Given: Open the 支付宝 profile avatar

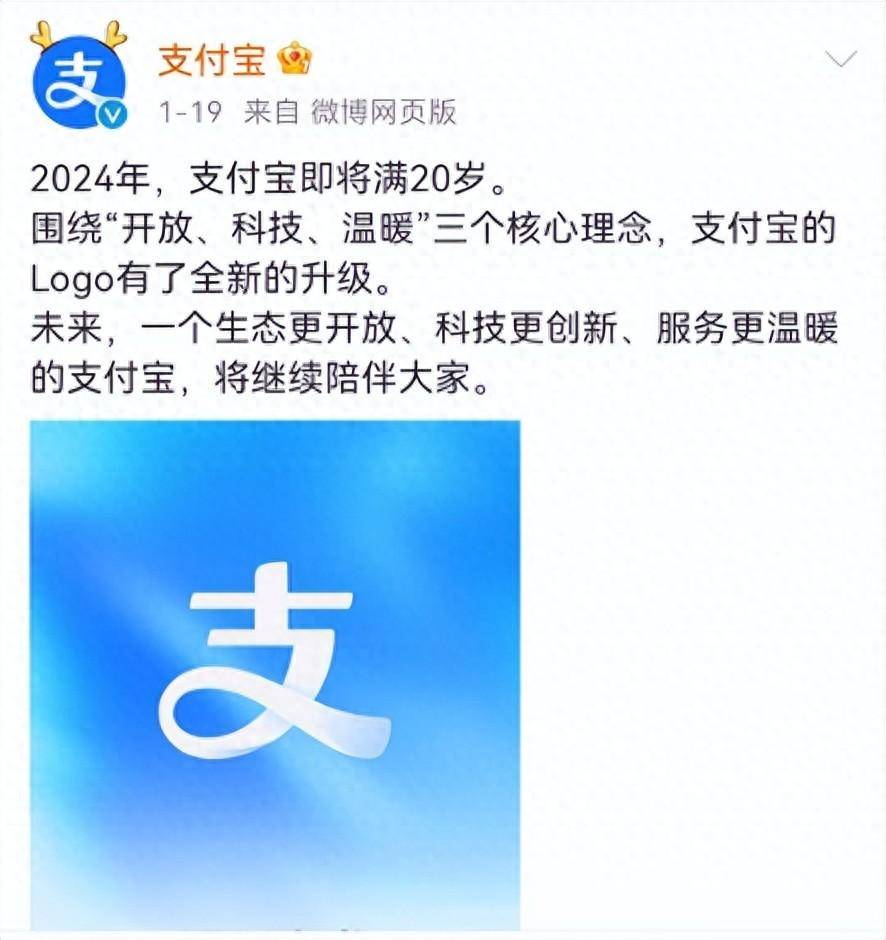Looking at the screenshot, I should 78,82.
